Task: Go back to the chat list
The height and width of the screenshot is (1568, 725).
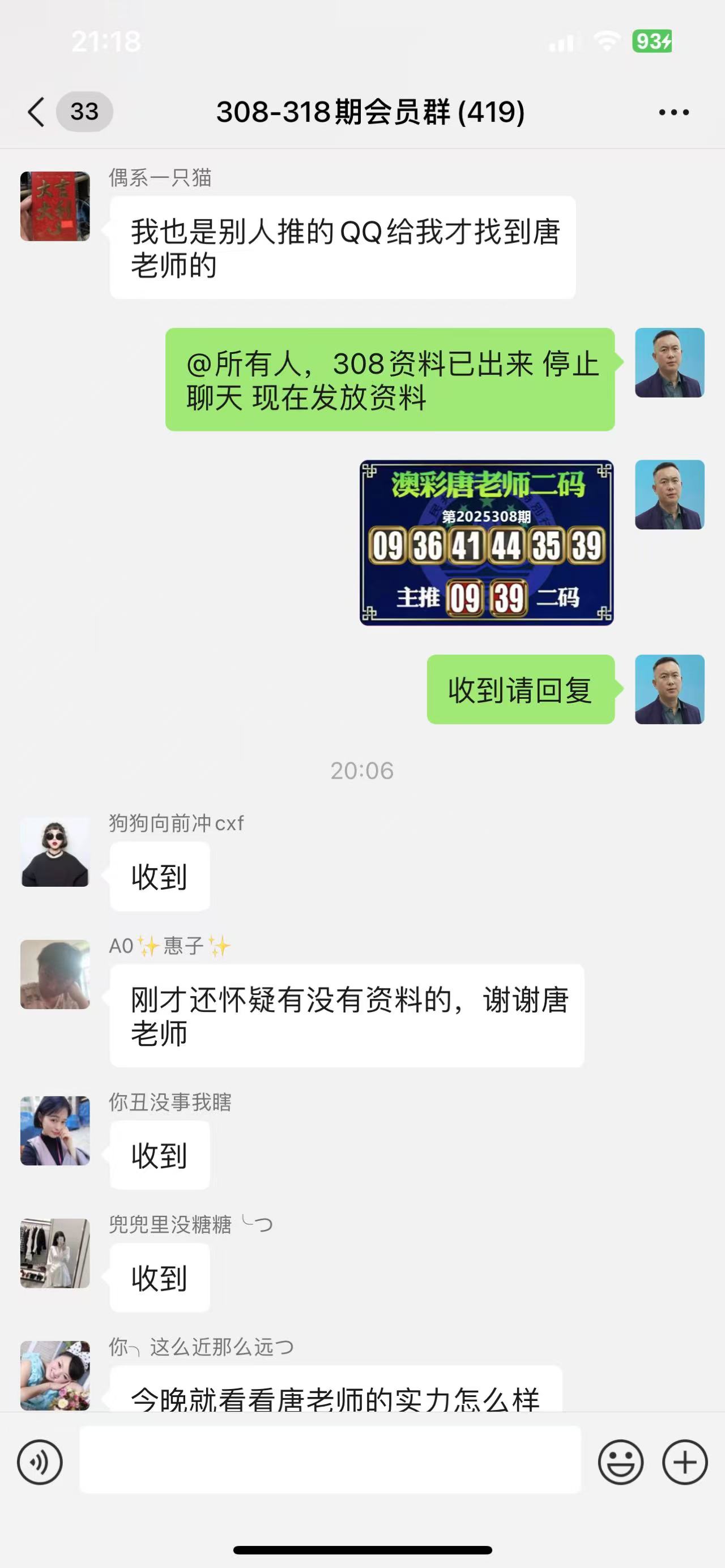Action: (36, 112)
